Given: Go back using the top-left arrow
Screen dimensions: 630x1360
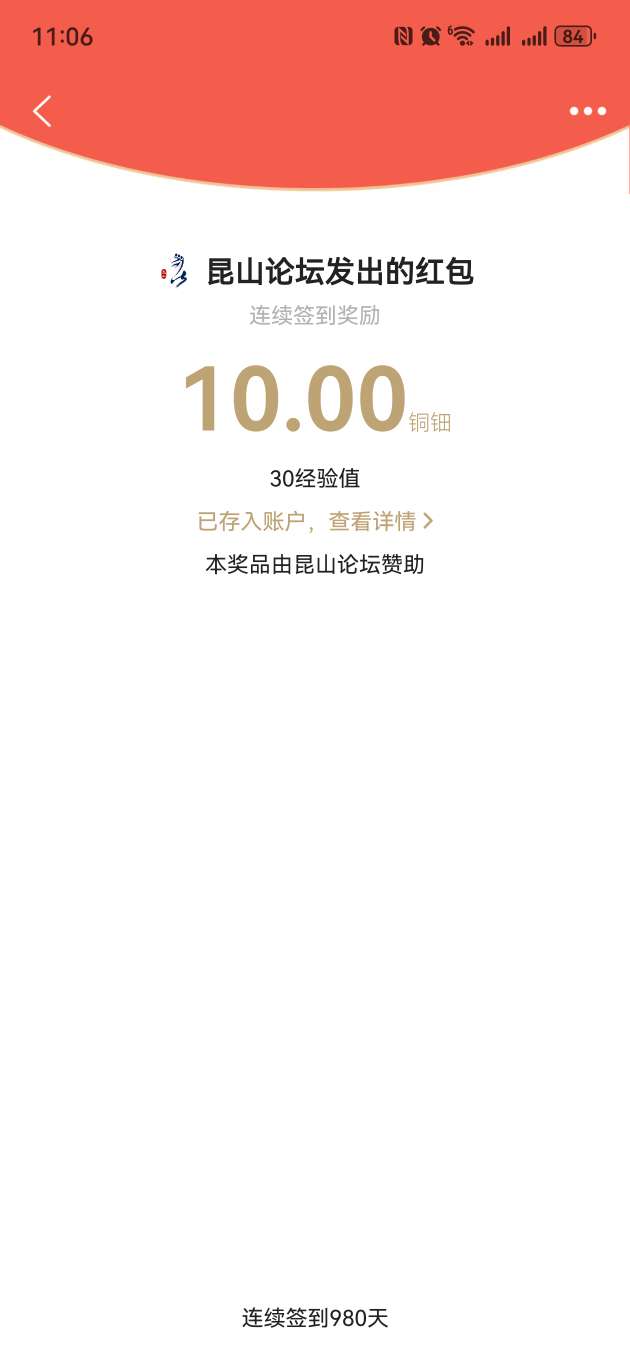Looking at the screenshot, I should point(42,111).
